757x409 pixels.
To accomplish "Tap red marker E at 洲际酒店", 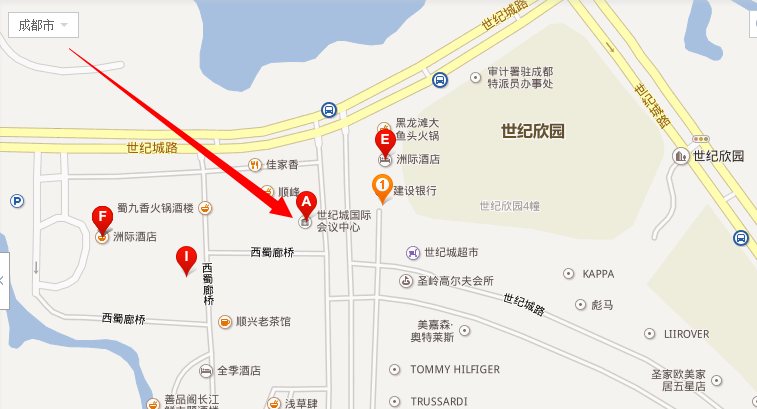I will [x=384, y=141].
